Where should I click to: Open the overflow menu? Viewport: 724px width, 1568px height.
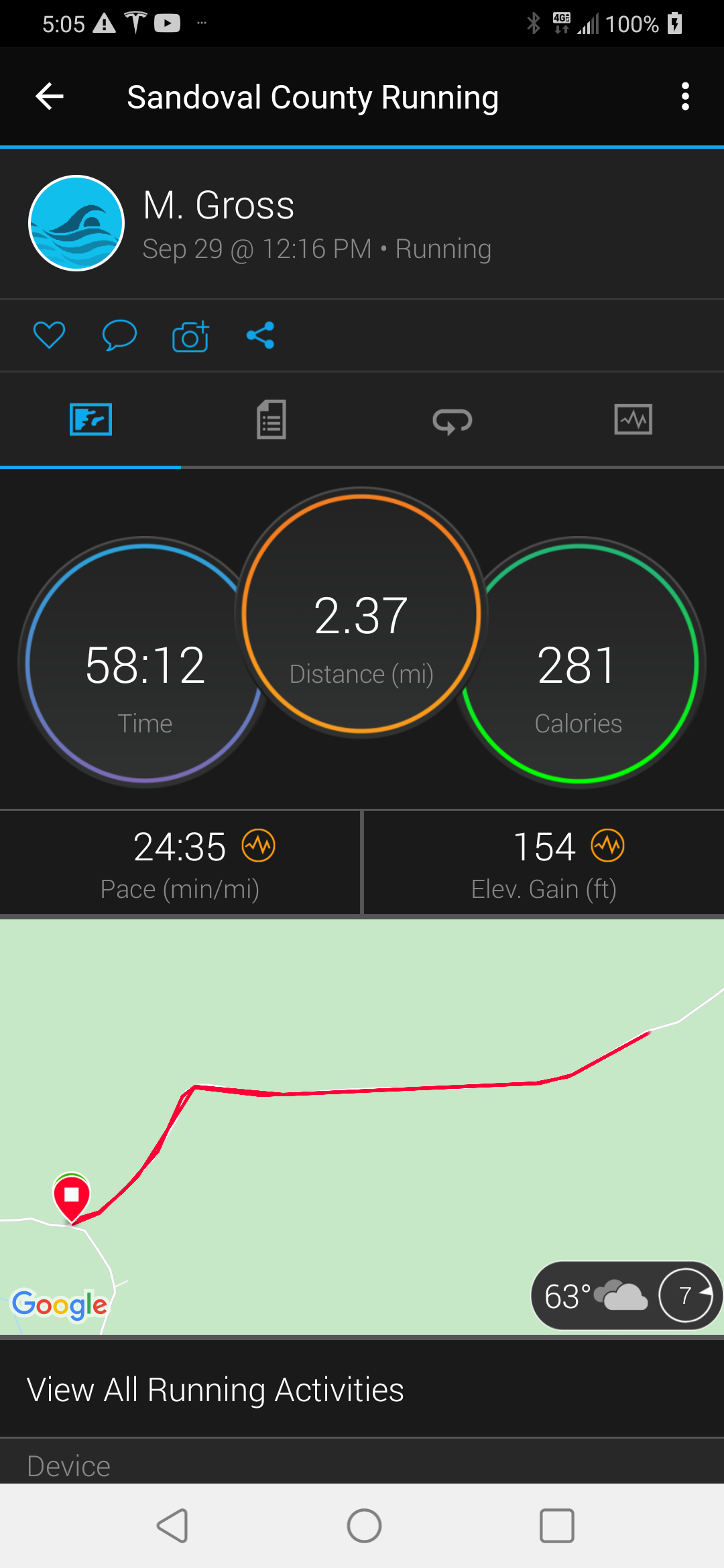click(684, 97)
